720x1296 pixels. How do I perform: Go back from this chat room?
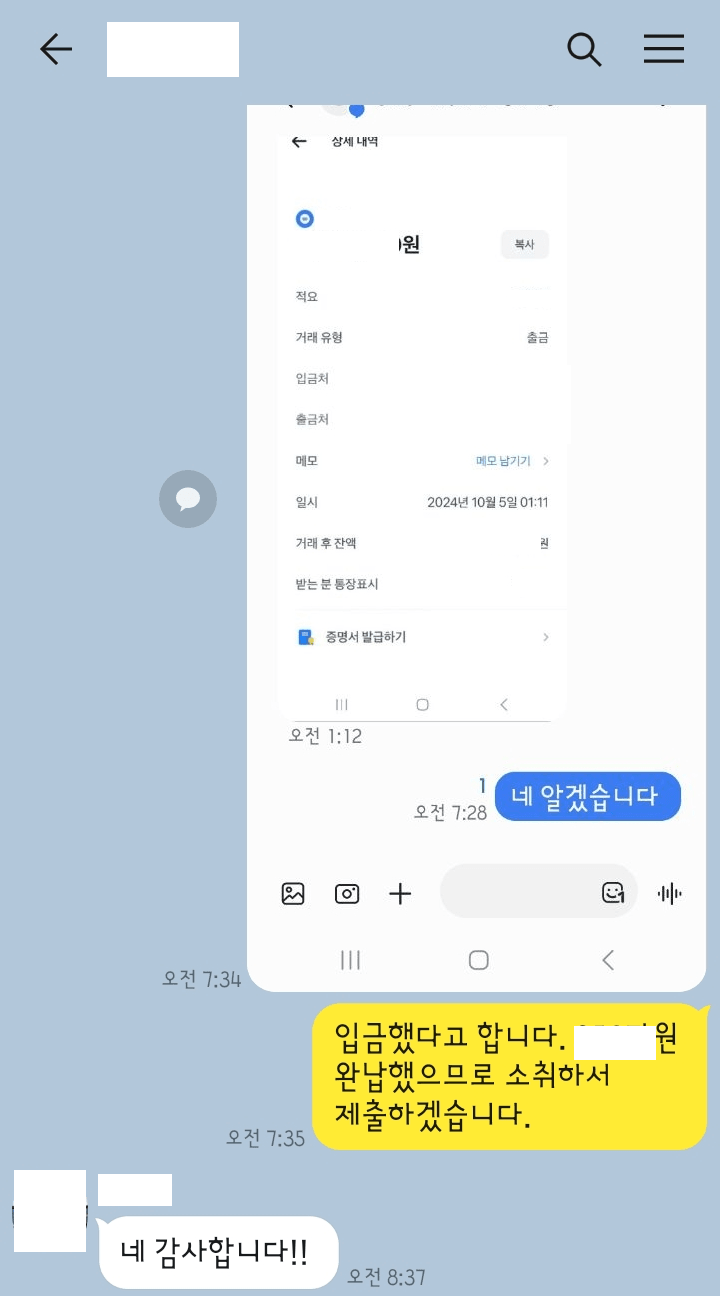pyautogui.click(x=56, y=49)
